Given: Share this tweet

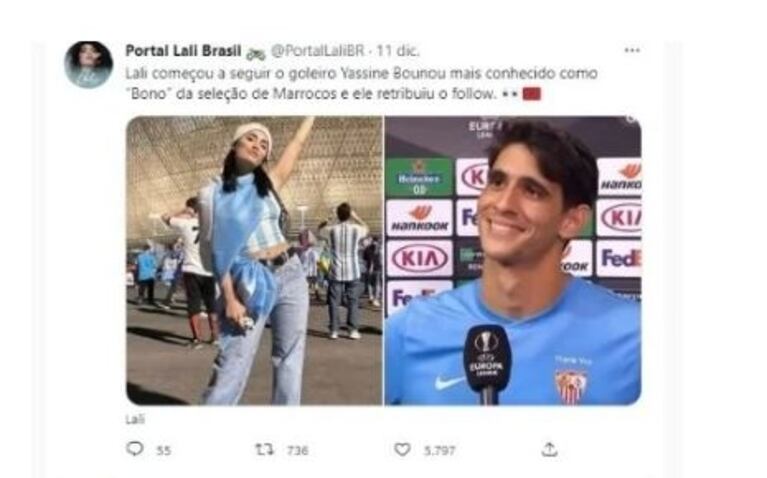Looking at the screenshot, I should point(549,450).
